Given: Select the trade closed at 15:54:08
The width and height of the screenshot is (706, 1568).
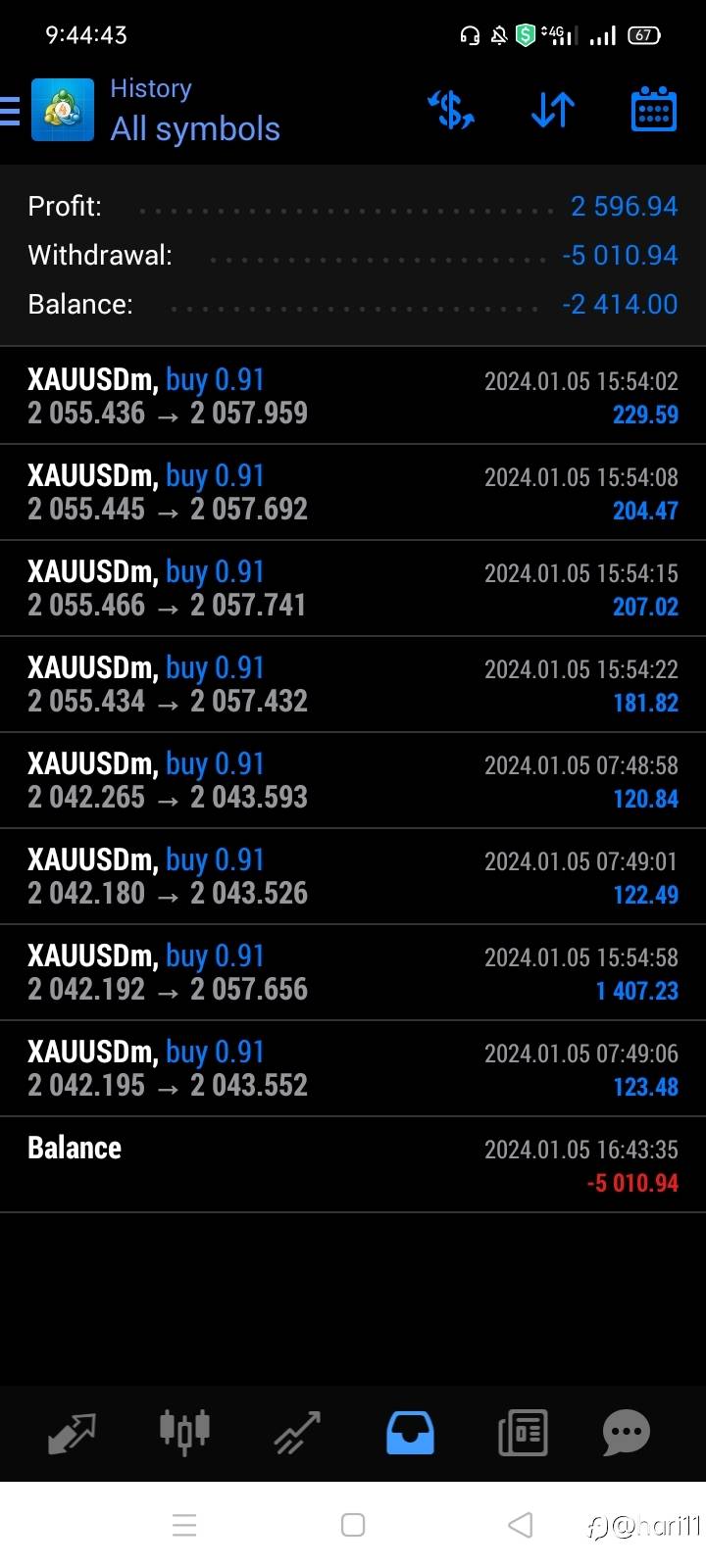Looking at the screenshot, I should click(353, 492).
